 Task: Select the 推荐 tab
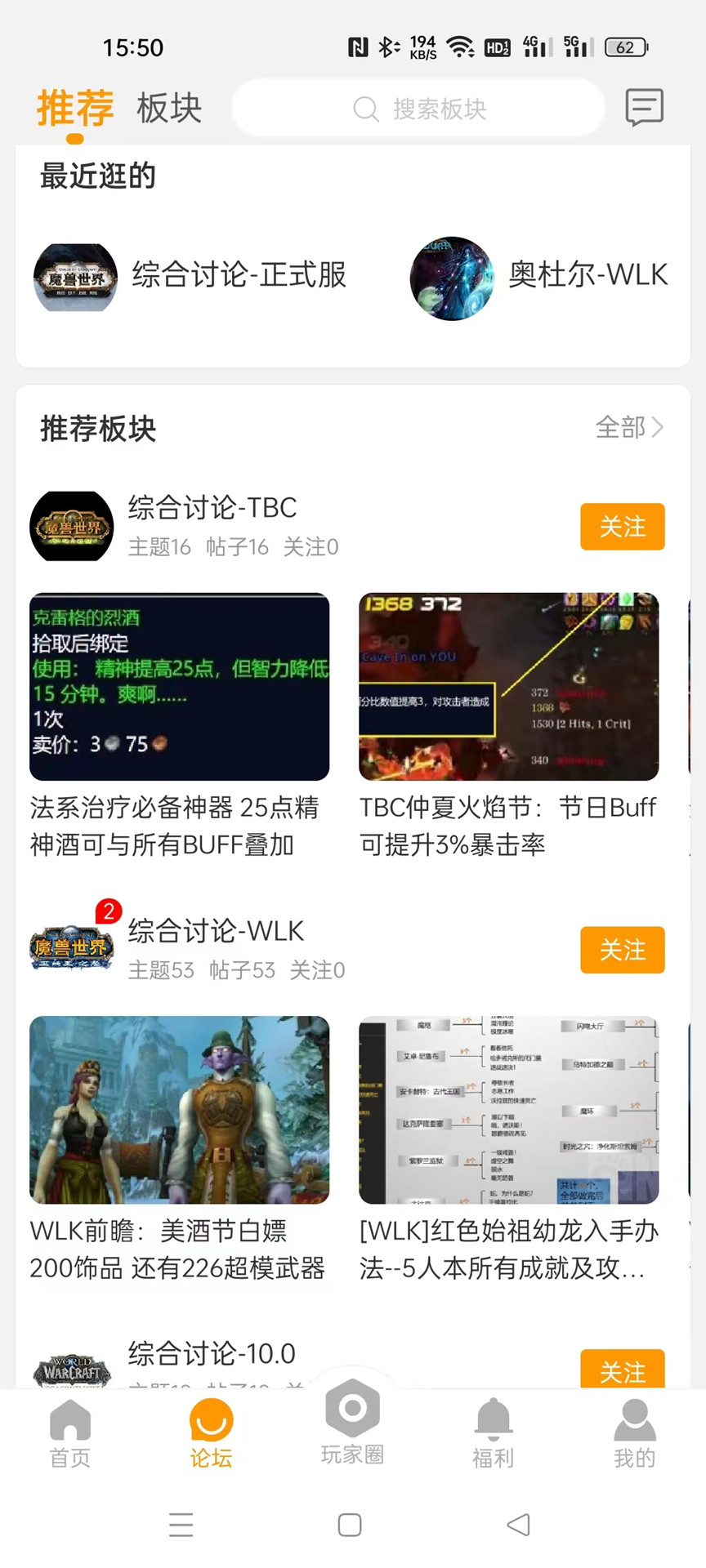74,108
